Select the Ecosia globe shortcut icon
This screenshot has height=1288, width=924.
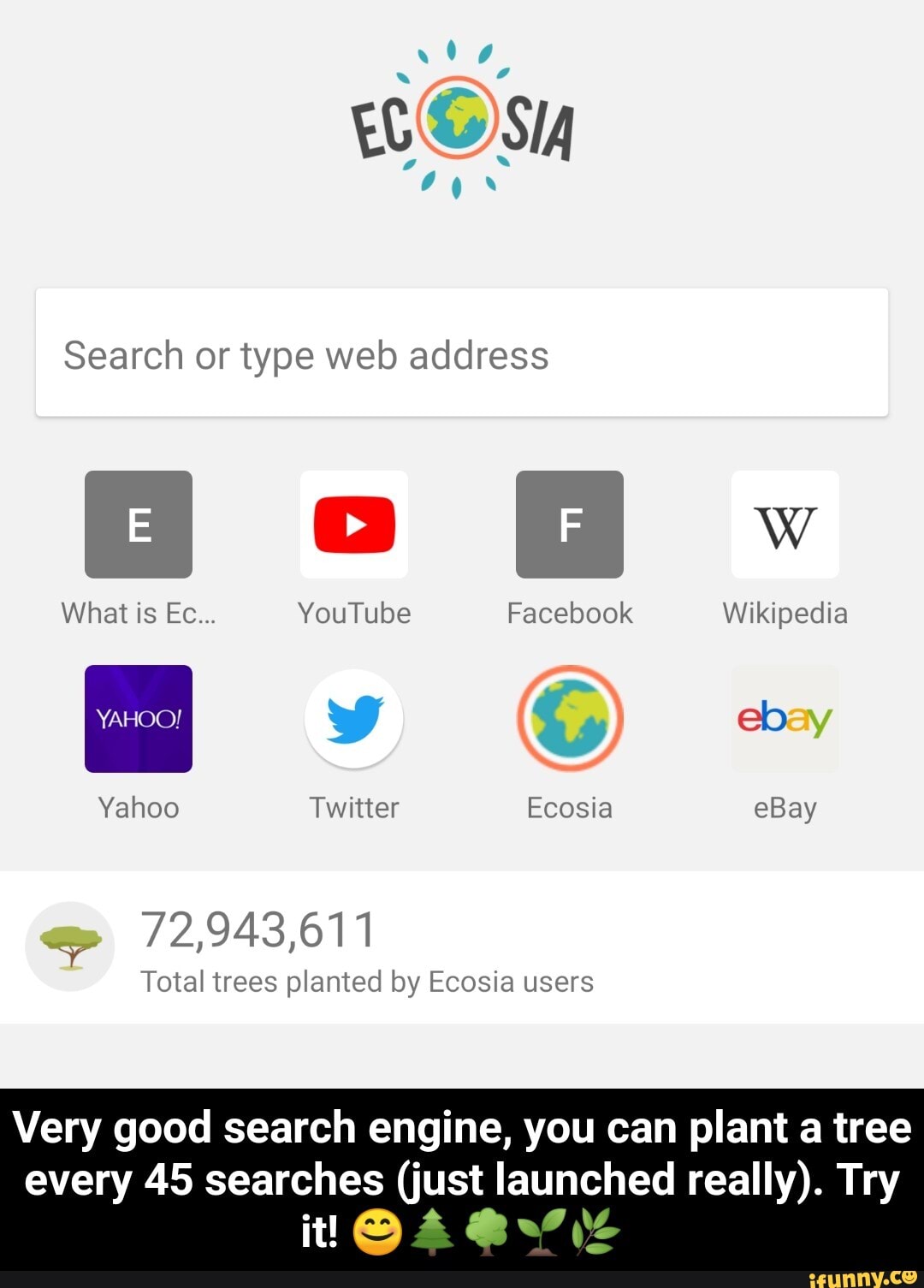pos(570,718)
